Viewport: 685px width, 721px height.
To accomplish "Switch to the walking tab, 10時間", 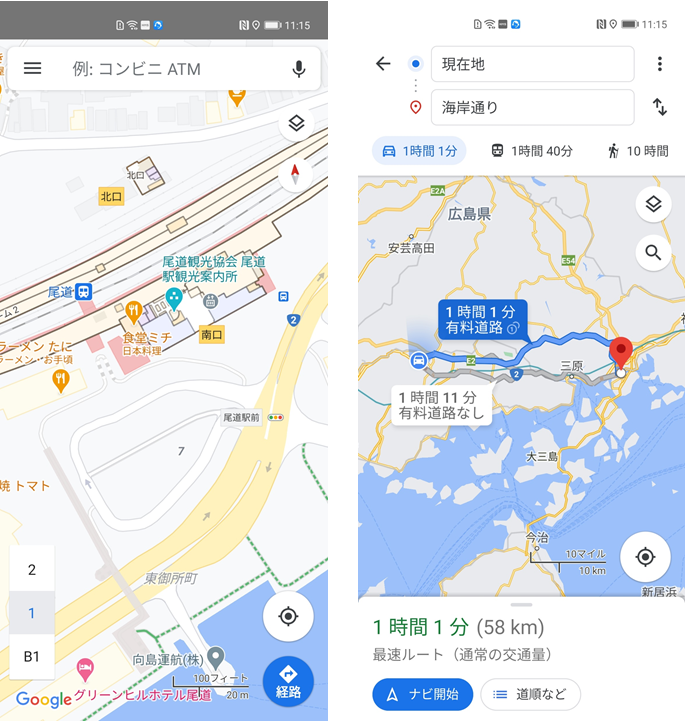I will coord(637,151).
